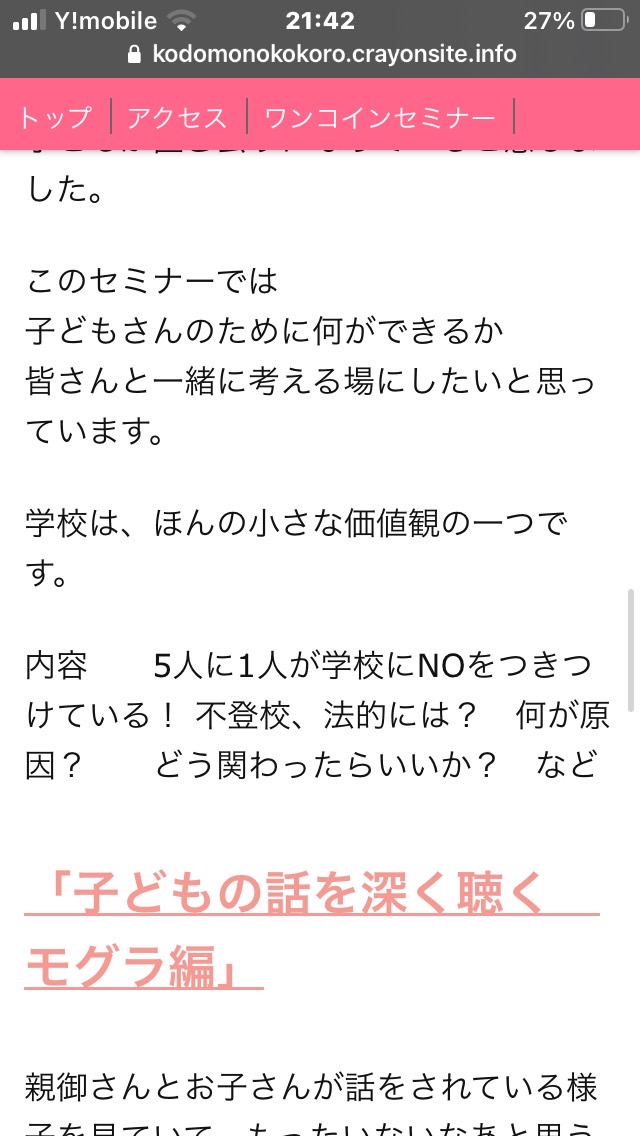Select the ワンコインセミナー menu item

(380, 117)
